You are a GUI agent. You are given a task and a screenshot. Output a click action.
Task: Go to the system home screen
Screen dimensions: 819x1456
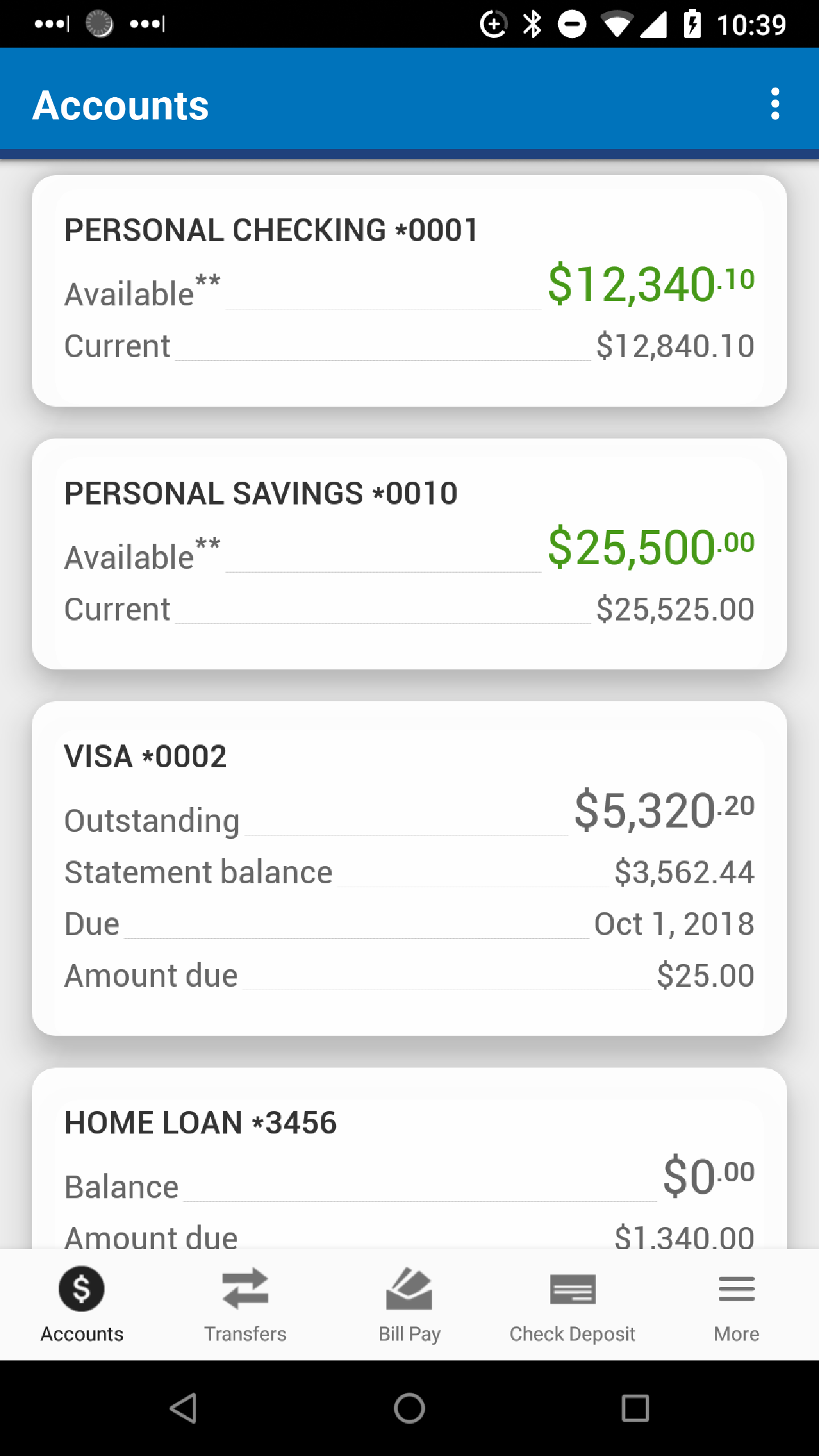pyautogui.click(x=409, y=1408)
